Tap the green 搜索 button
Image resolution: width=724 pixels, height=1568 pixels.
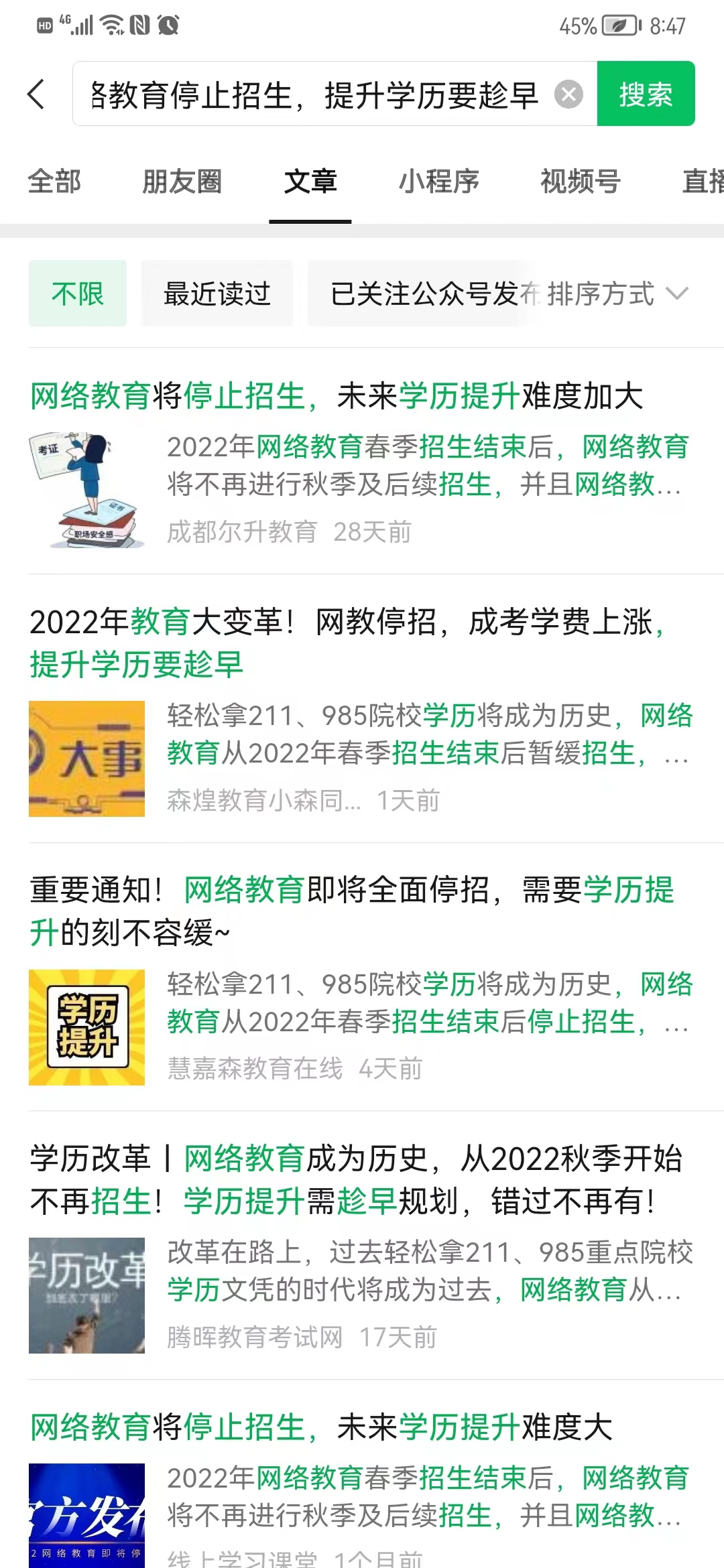(x=646, y=94)
